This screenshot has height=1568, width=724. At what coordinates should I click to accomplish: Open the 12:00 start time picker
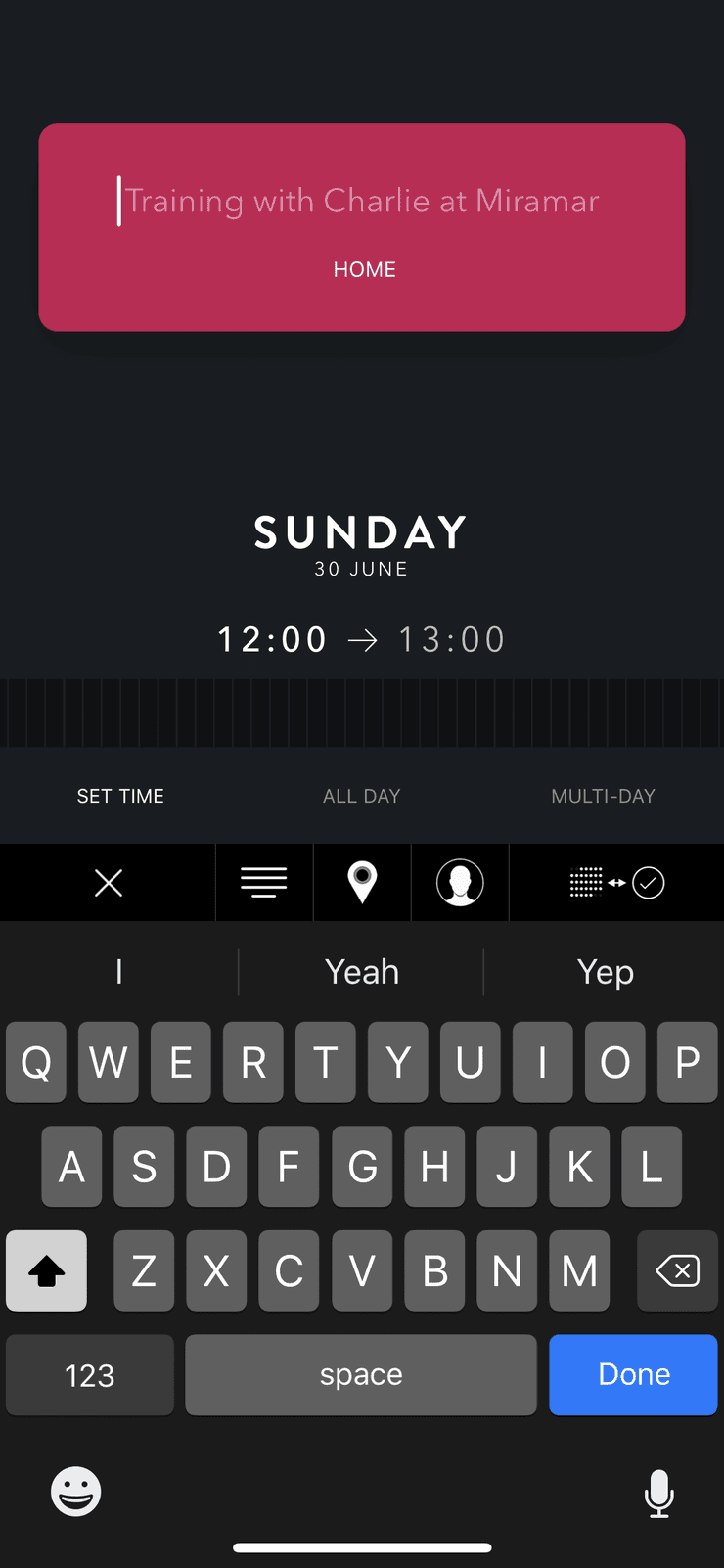click(x=272, y=638)
